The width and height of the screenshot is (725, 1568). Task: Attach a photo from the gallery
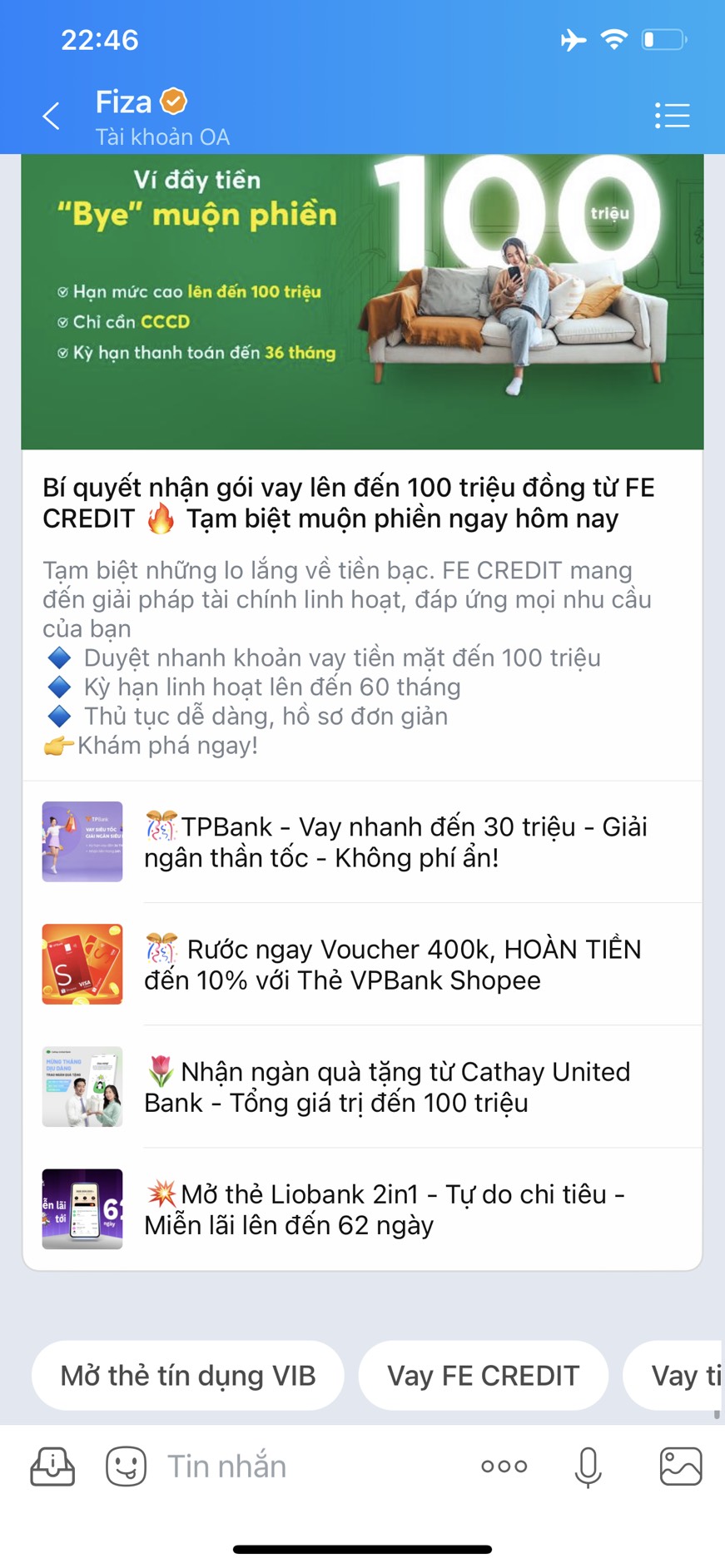click(x=680, y=1466)
